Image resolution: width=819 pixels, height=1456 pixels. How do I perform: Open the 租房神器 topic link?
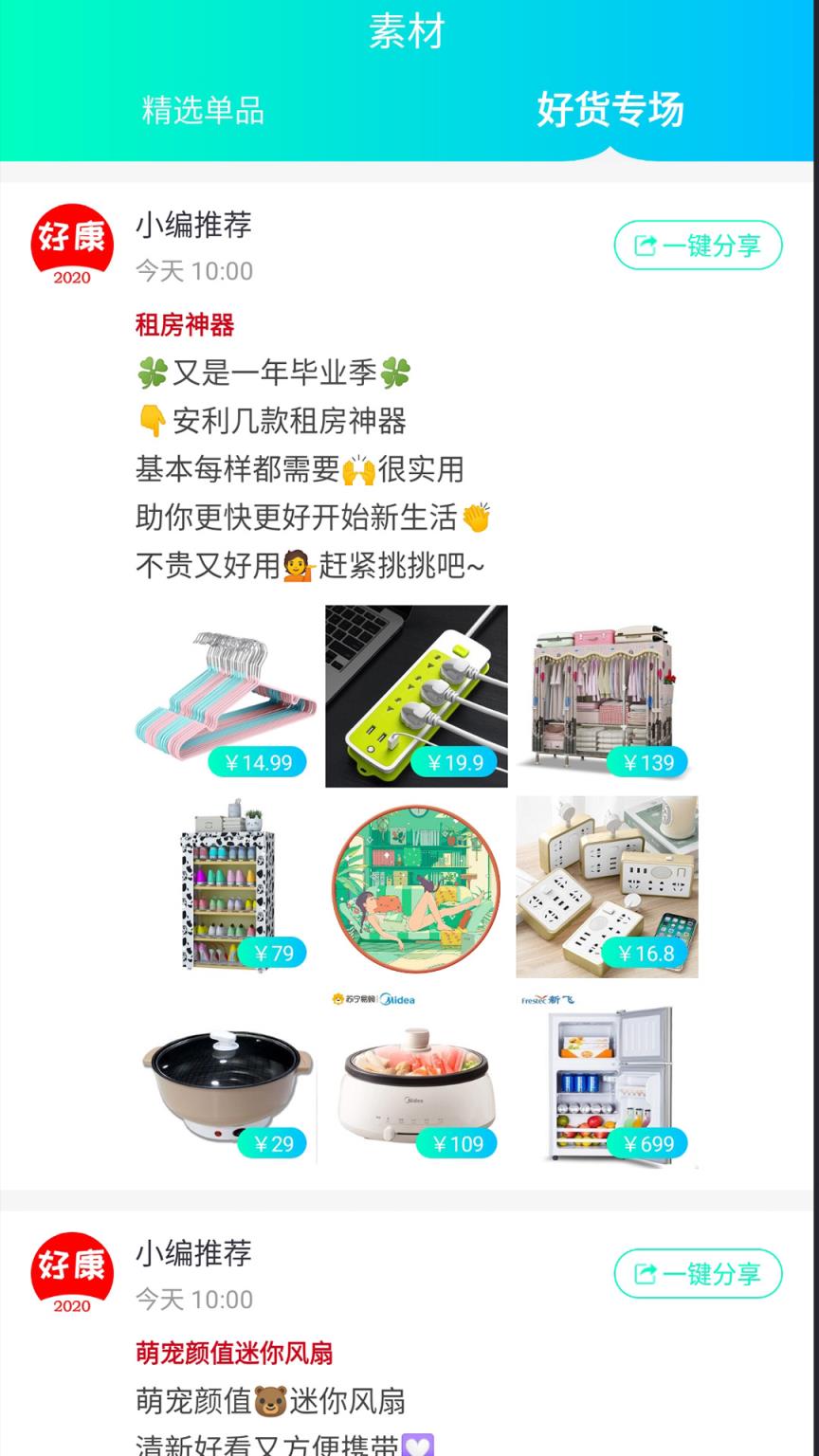184,325
